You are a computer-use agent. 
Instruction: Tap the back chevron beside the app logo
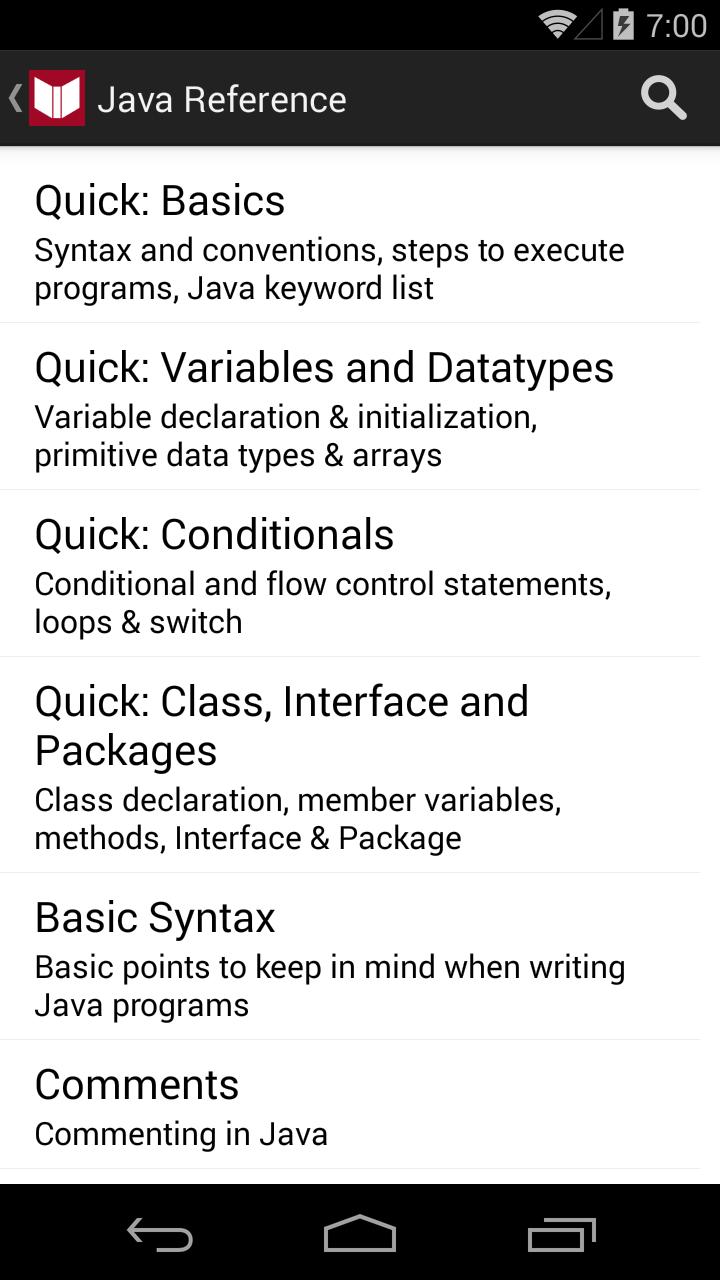click(13, 97)
